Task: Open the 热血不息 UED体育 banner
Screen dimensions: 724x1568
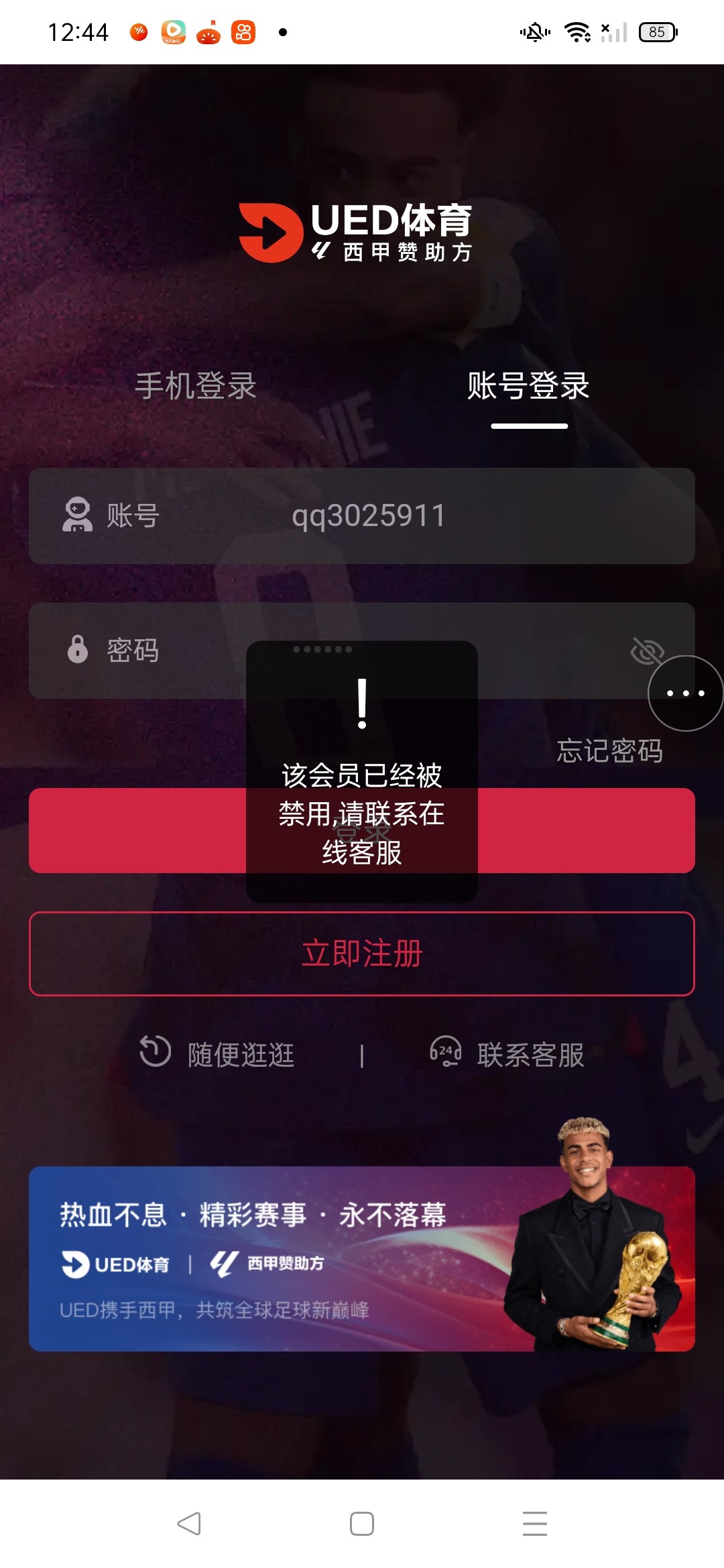Action: point(362,1258)
